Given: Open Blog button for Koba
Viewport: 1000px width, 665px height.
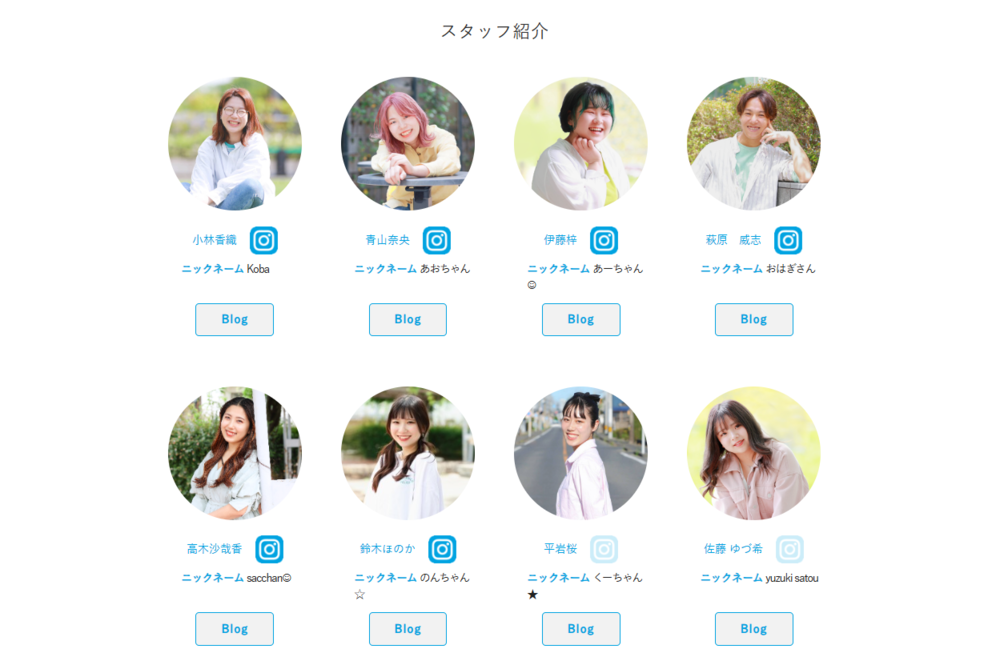Looking at the screenshot, I should click(x=234, y=319).
